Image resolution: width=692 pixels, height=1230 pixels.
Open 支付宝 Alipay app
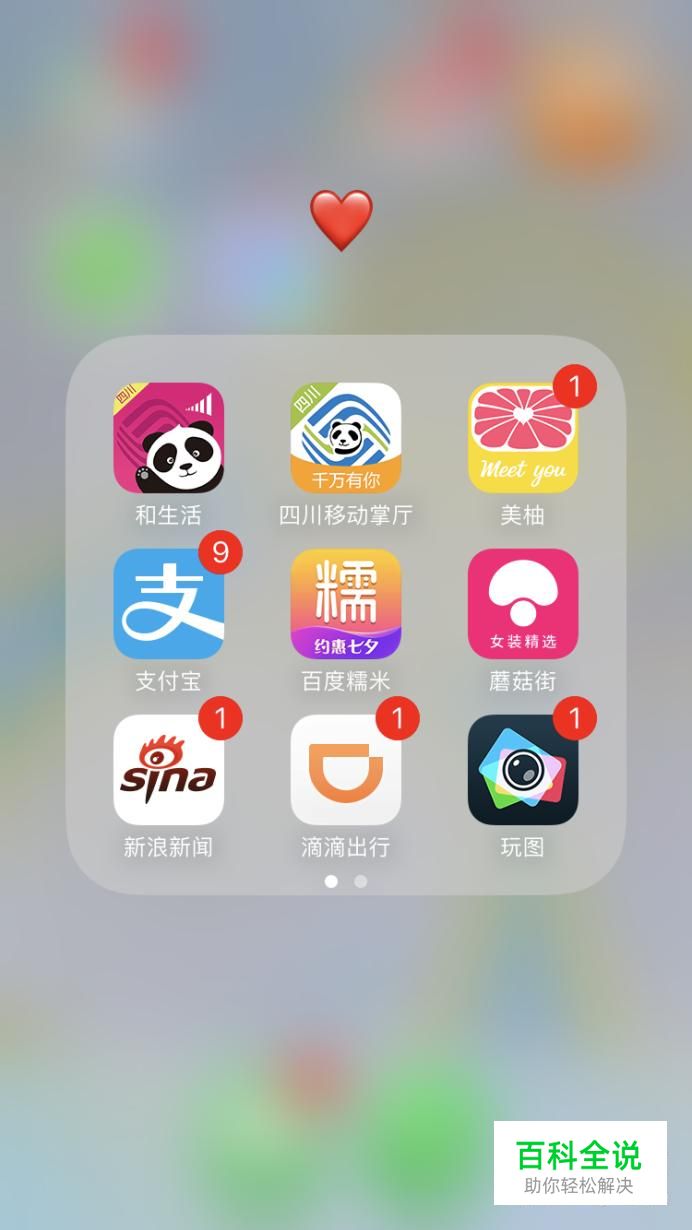pos(168,604)
